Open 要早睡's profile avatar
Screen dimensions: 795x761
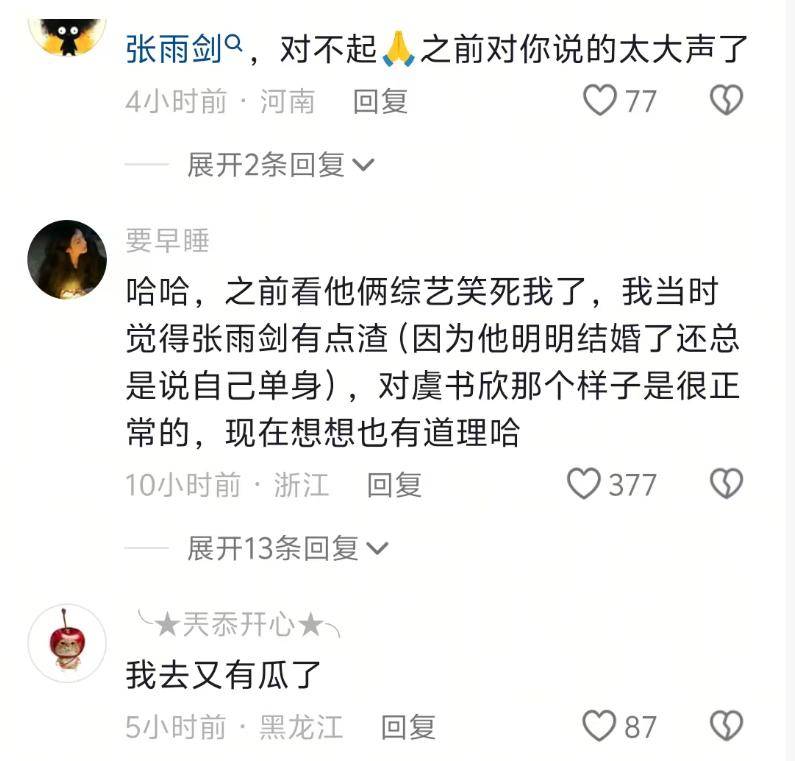click(x=67, y=260)
